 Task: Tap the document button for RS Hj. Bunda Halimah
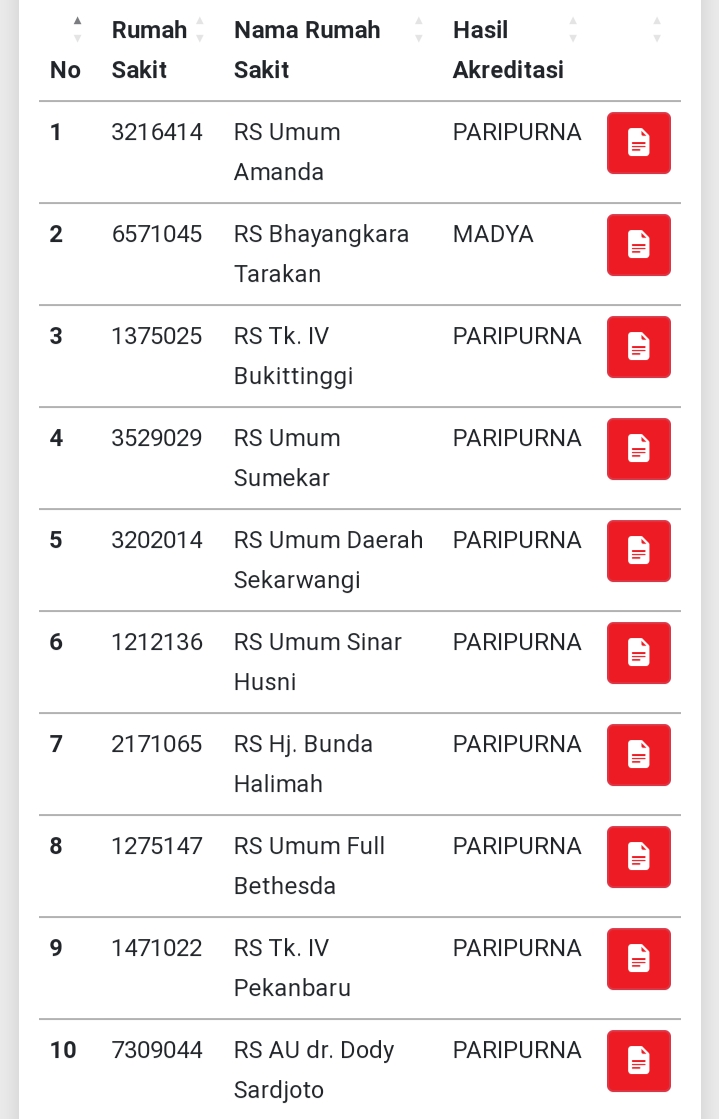[x=638, y=755]
